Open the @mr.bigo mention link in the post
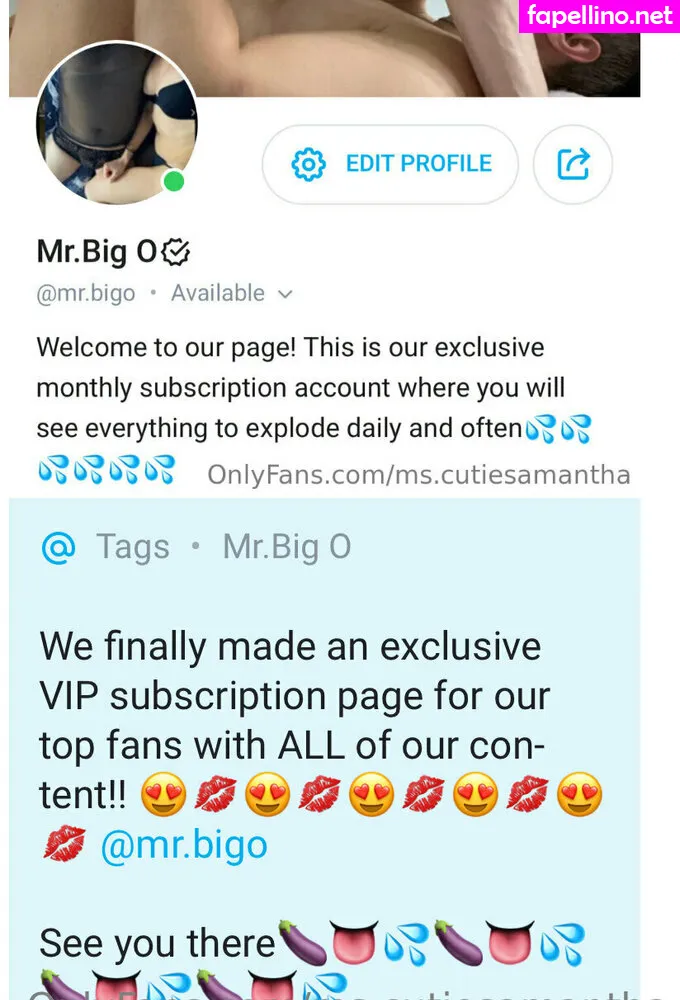This screenshot has height=1000, width=680. 184,845
